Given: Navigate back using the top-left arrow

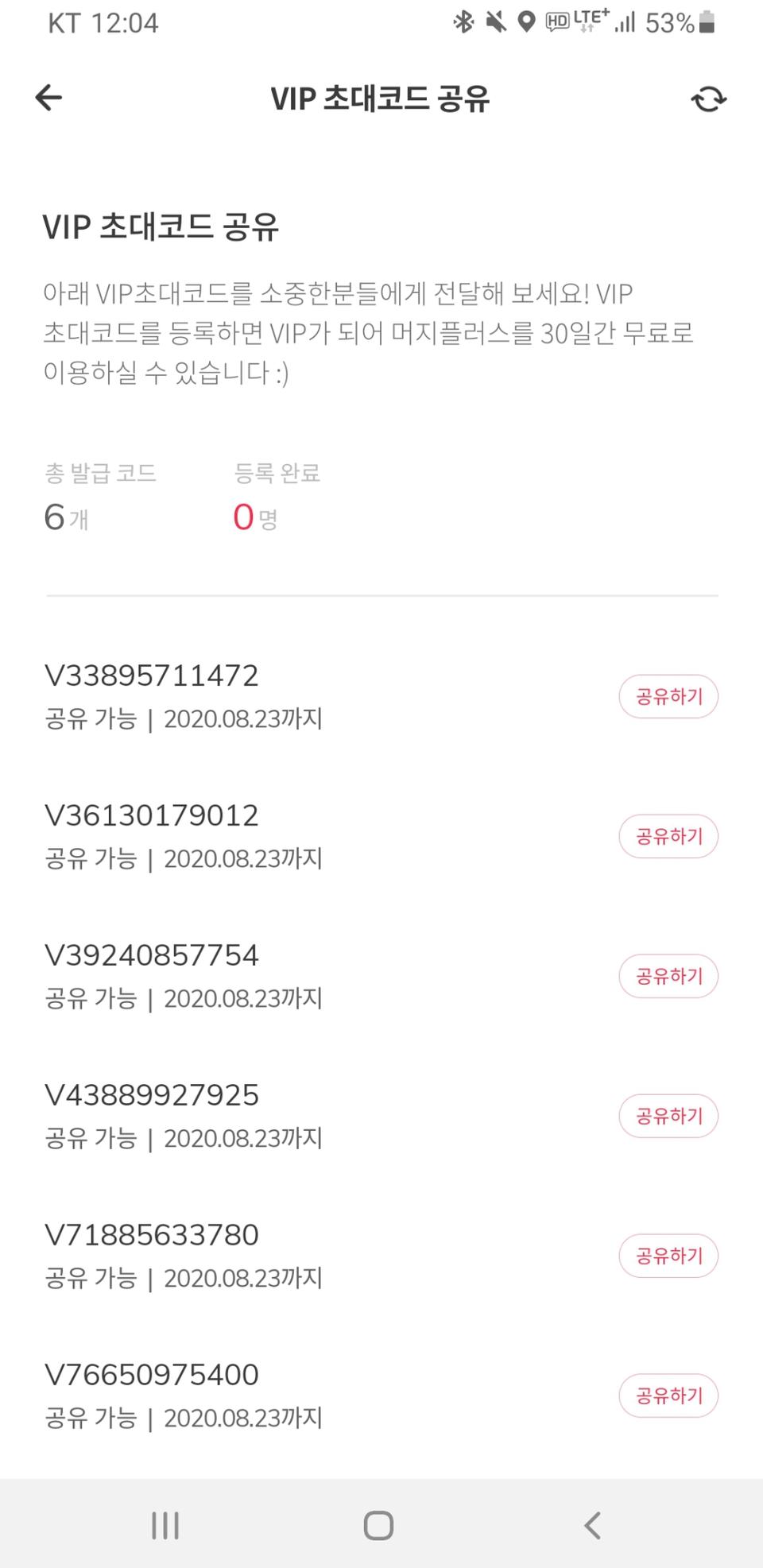Looking at the screenshot, I should (x=48, y=98).
